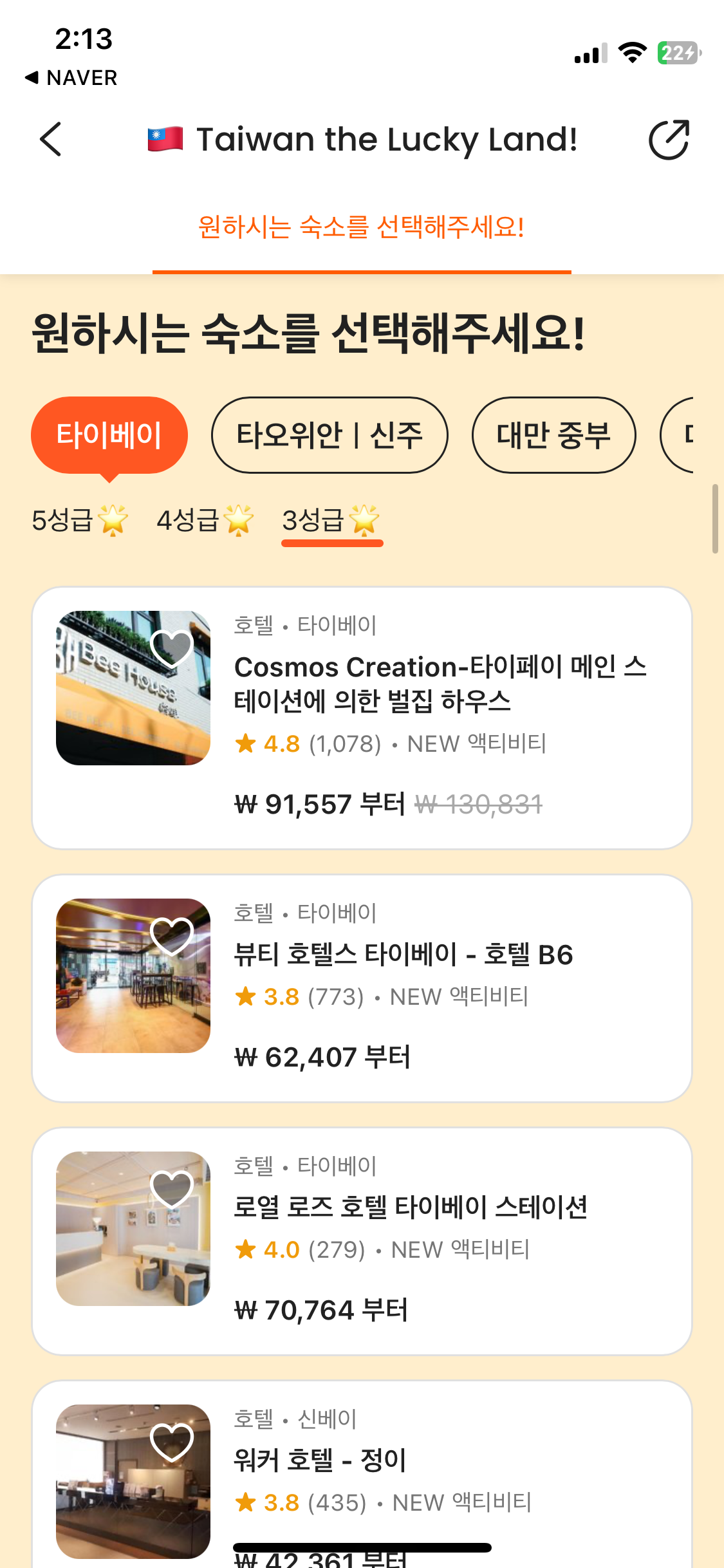Image resolution: width=724 pixels, height=1568 pixels.
Task: Select the 원하시는 숙소를 선택해주세요 top tab
Action: pos(361,227)
